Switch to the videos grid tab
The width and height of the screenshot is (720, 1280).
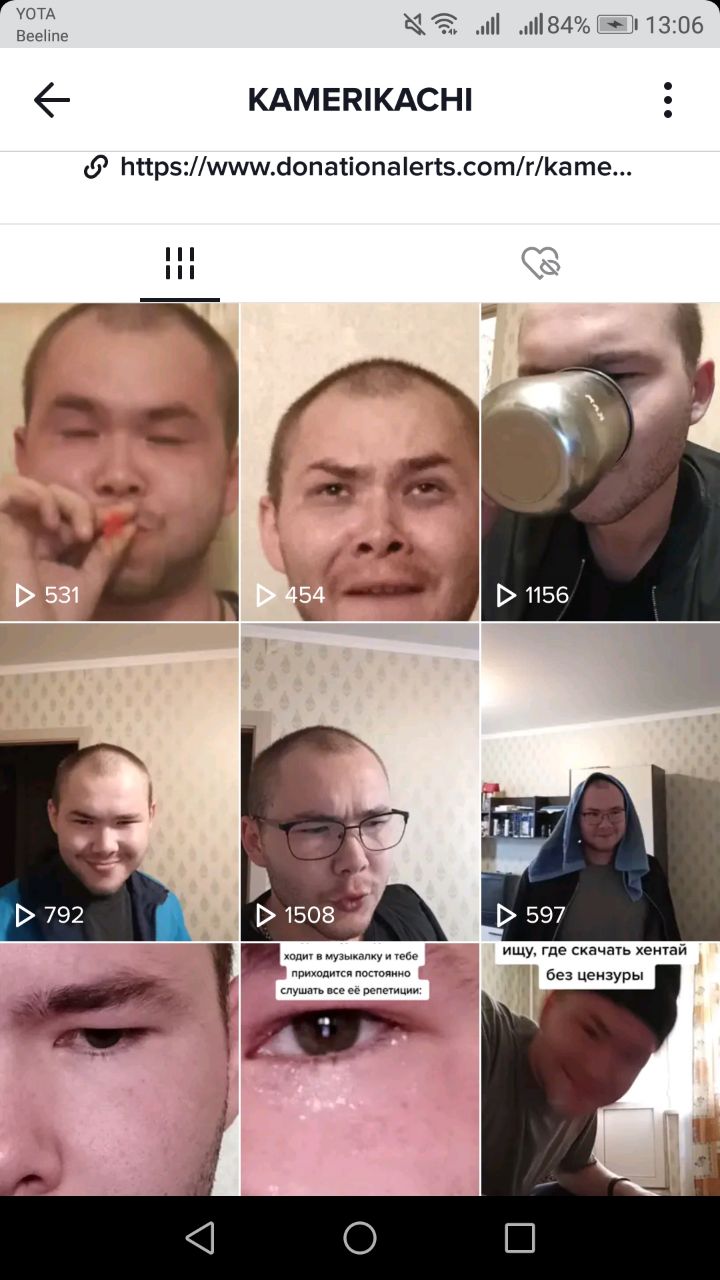pyautogui.click(x=180, y=264)
